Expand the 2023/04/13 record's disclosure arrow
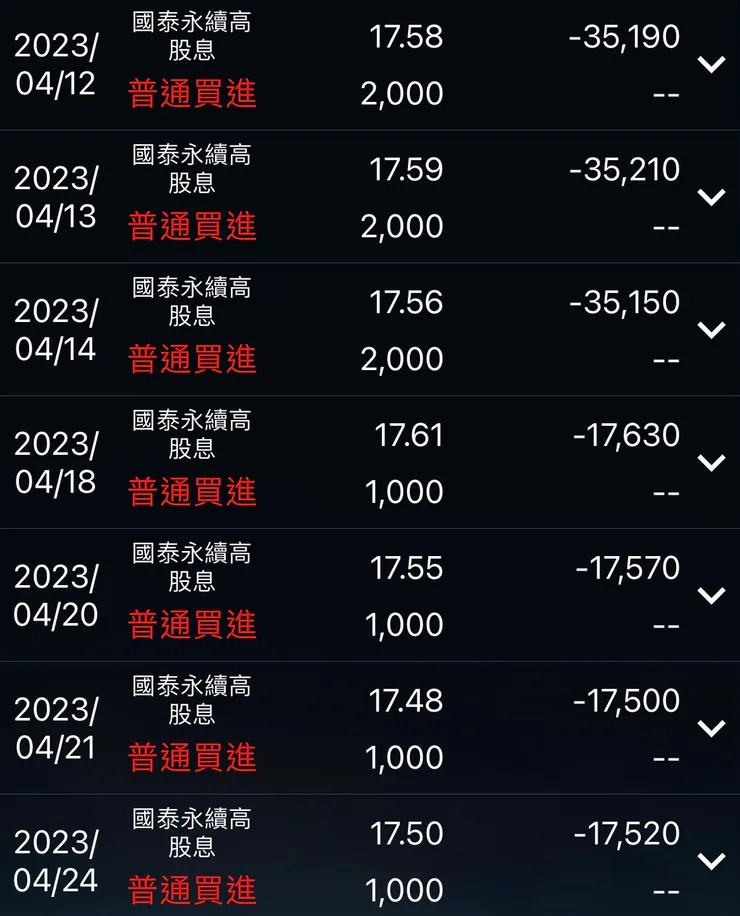Screen dimensions: 740x916 tap(712, 196)
